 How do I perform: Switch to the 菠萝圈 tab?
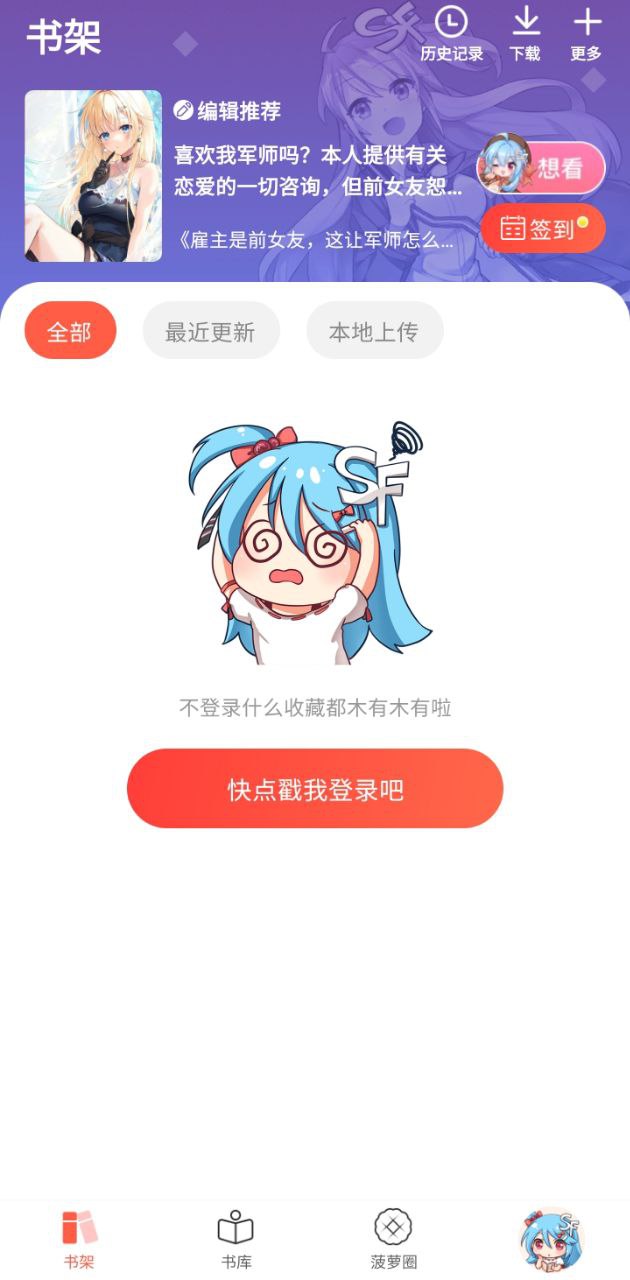pyautogui.click(x=393, y=1238)
